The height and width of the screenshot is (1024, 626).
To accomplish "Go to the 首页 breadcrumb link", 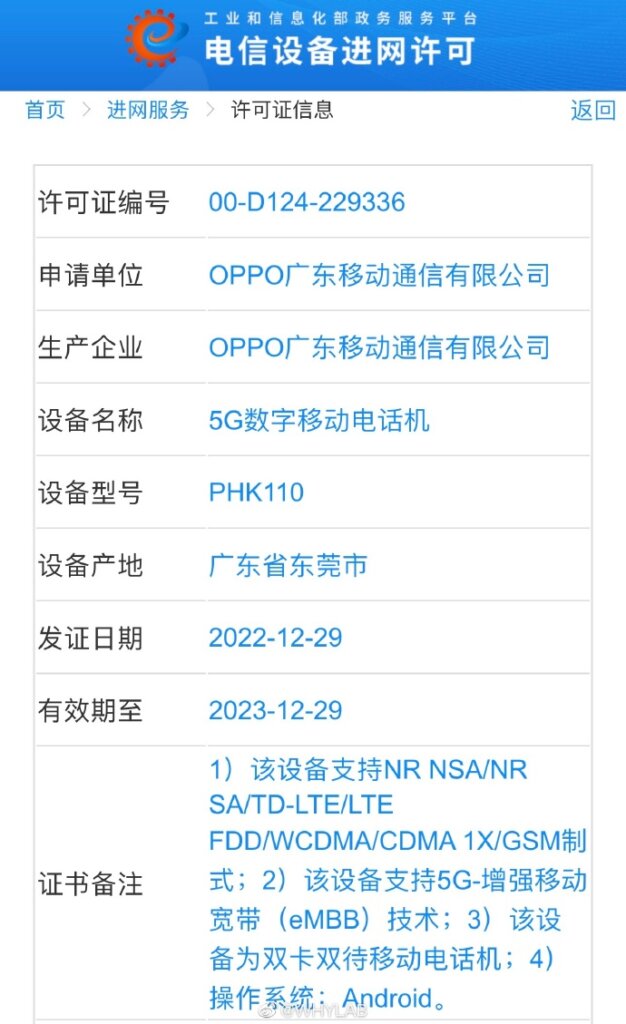I will point(45,110).
